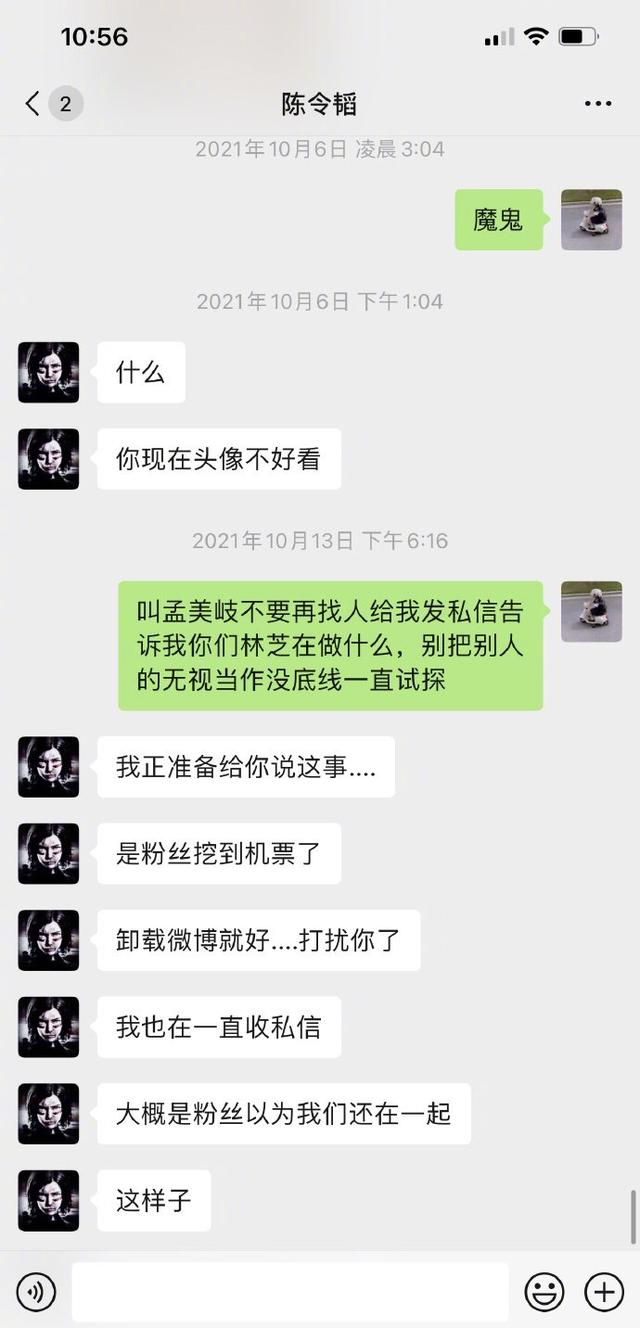This screenshot has width=640, height=1328.
Task: Switch to voice message input
Action: (36, 1293)
